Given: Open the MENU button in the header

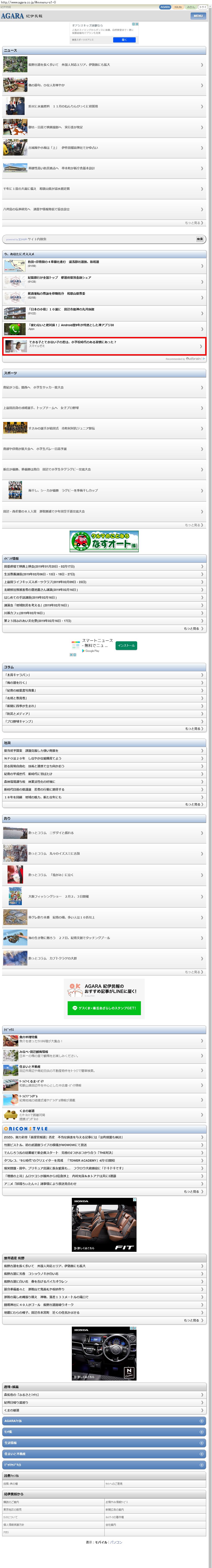Looking at the screenshot, I should coord(198,16).
